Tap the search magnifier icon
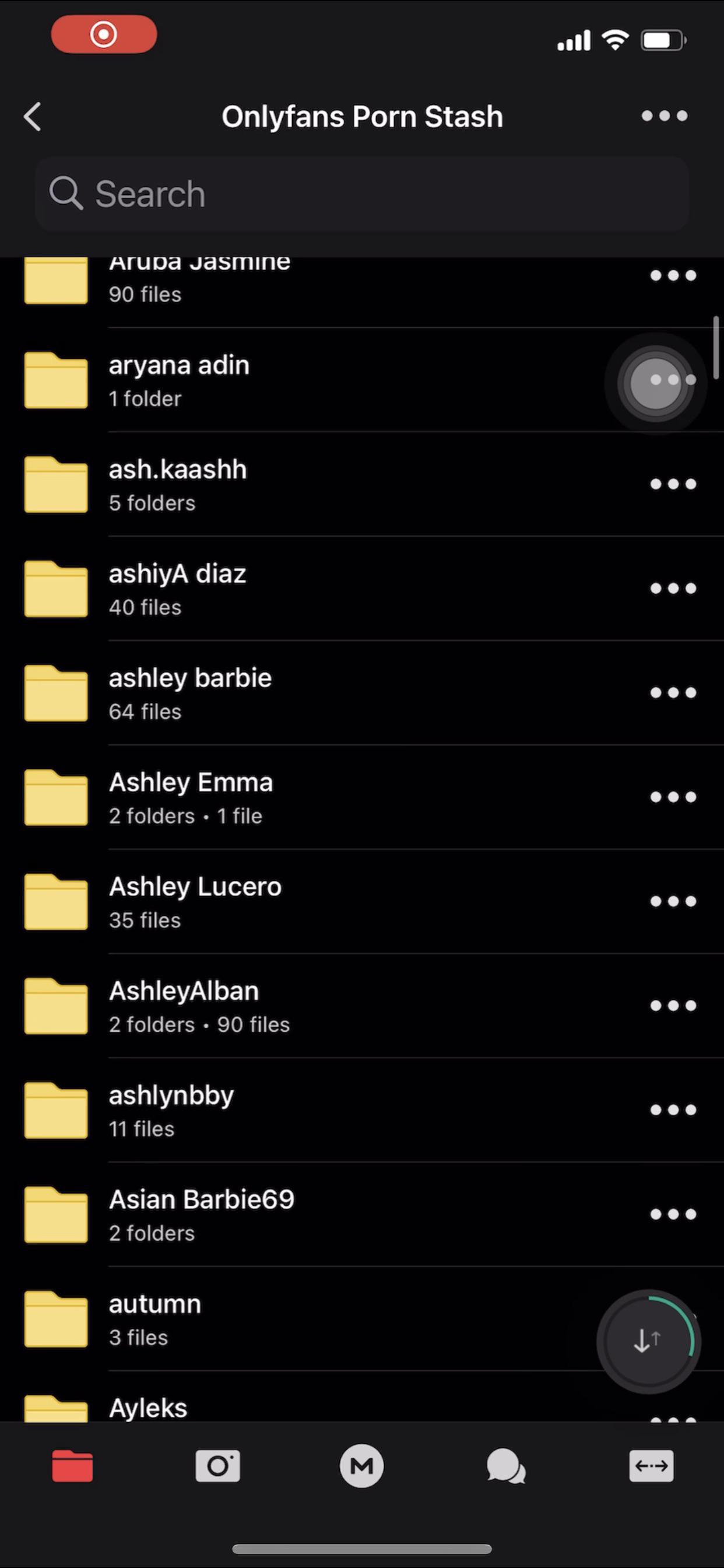Image resolution: width=724 pixels, height=1568 pixels. [x=66, y=194]
